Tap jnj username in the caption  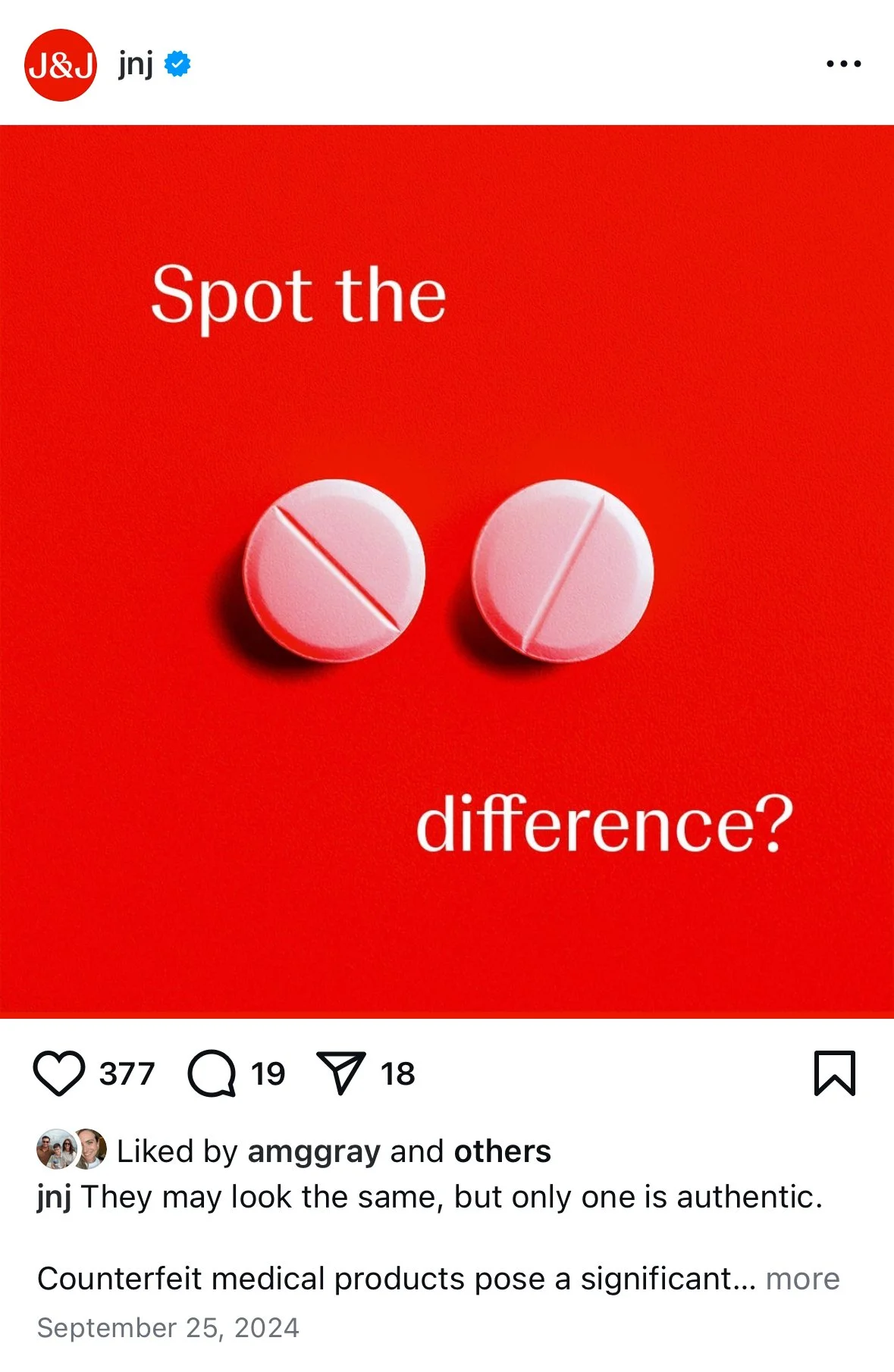tap(54, 1198)
